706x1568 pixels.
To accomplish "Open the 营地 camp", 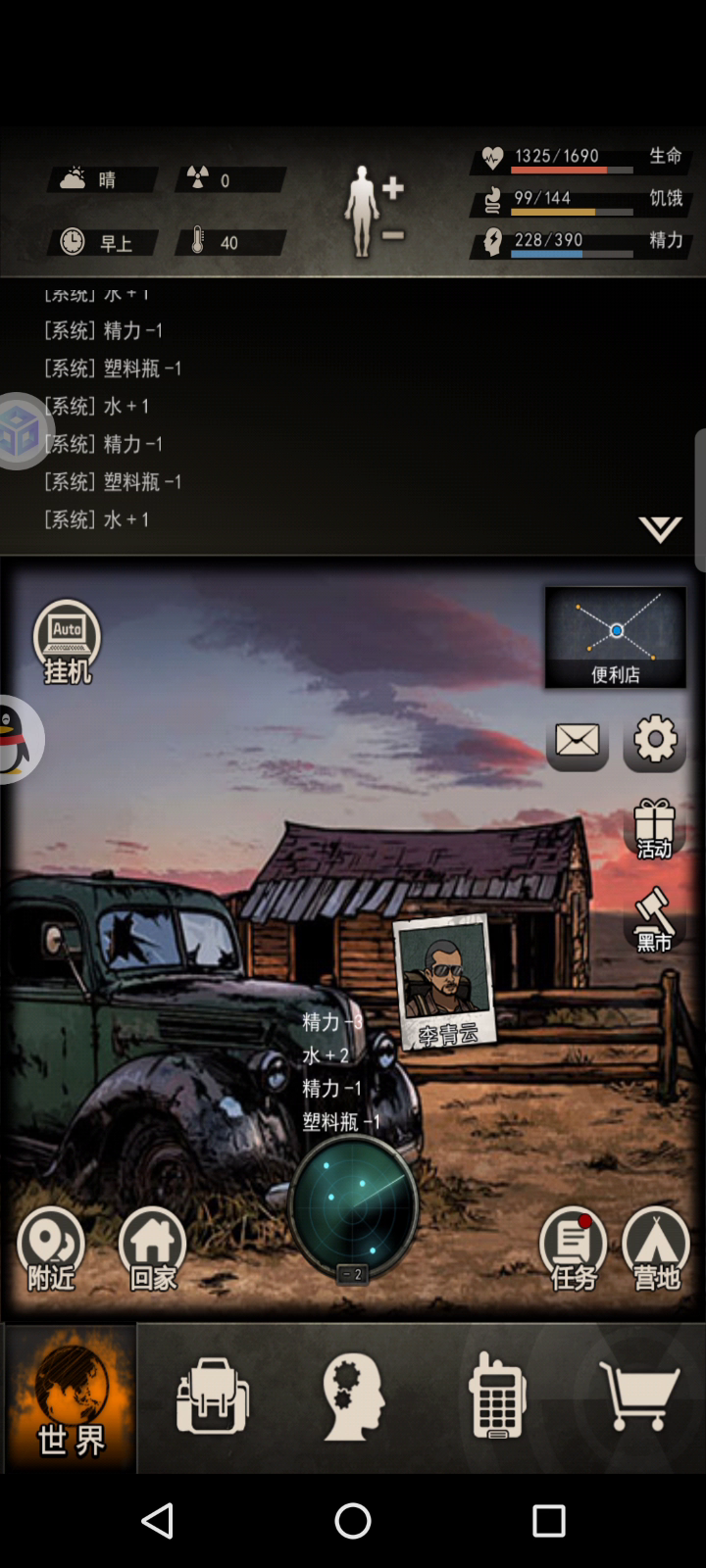I will (x=656, y=1249).
